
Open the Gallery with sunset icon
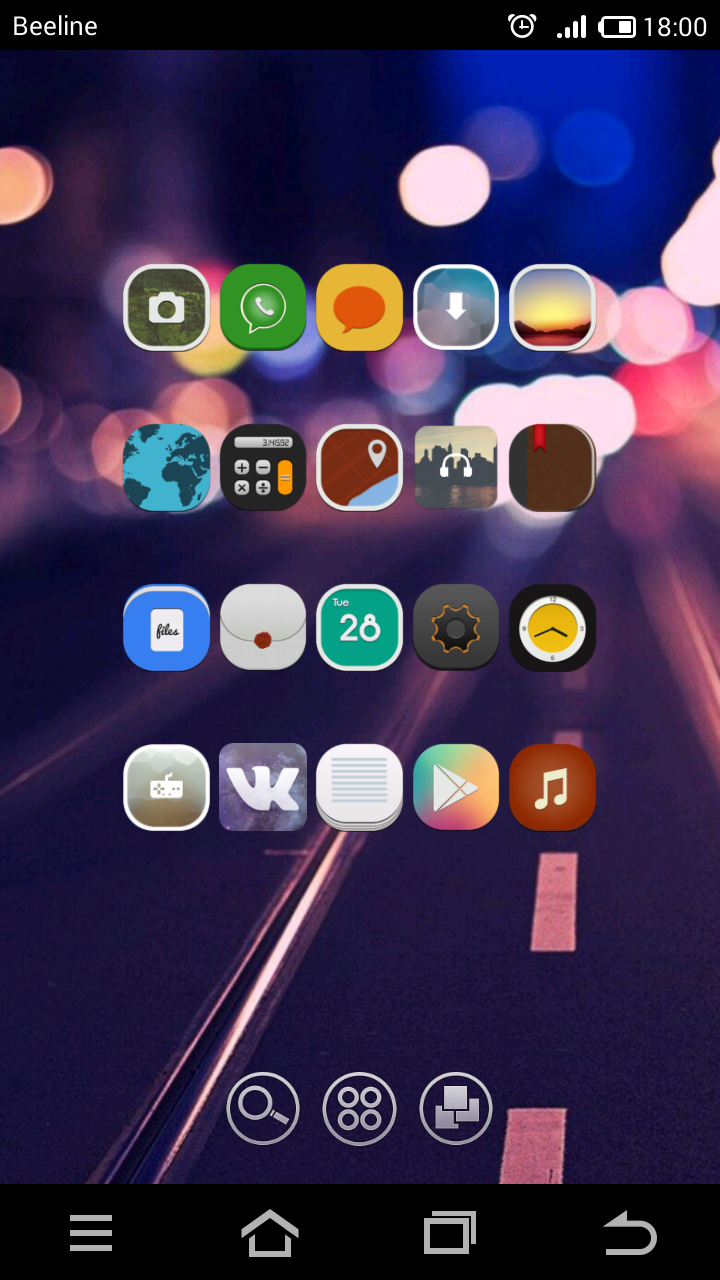click(x=552, y=308)
